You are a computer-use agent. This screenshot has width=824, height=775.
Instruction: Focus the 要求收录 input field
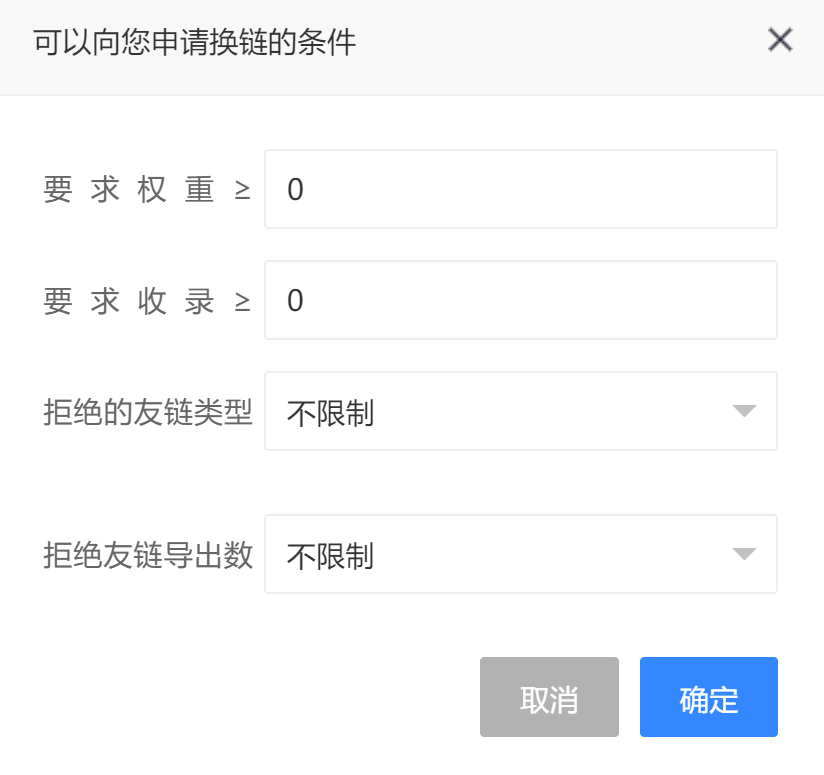(x=520, y=301)
